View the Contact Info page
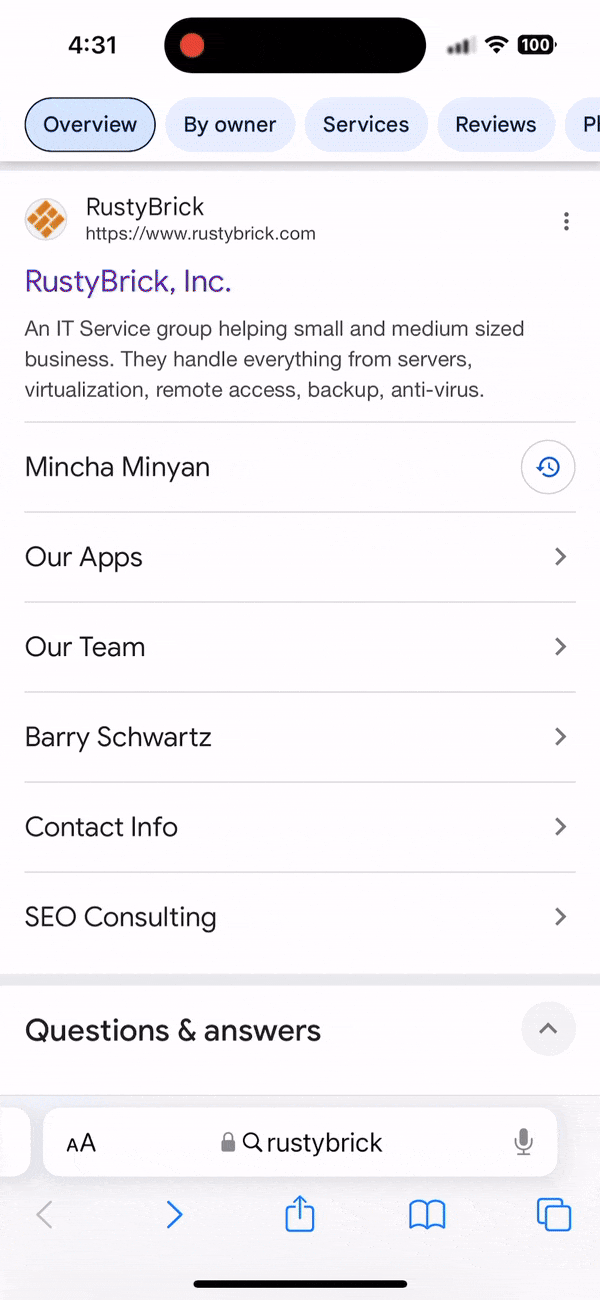The height and width of the screenshot is (1300, 600). tap(101, 827)
